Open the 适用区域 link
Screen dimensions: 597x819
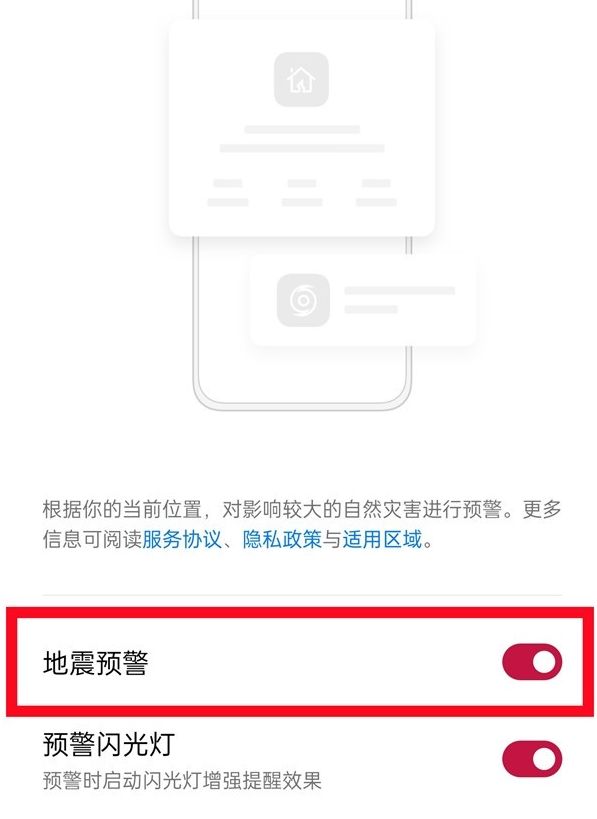[x=382, y=539]
